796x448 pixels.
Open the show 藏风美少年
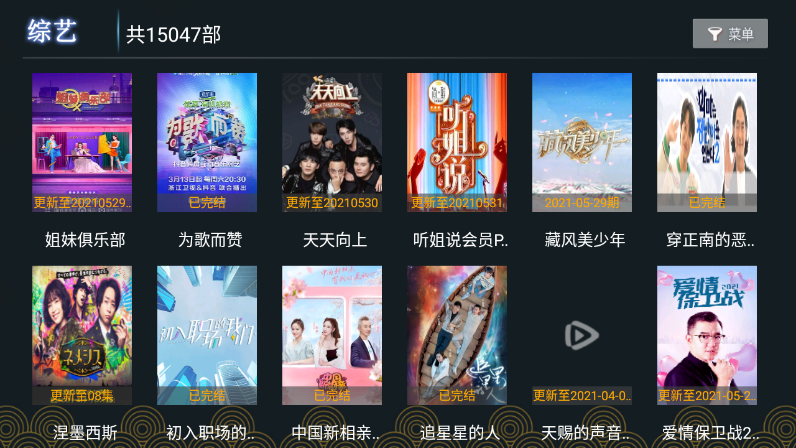(x=582, y=143)
